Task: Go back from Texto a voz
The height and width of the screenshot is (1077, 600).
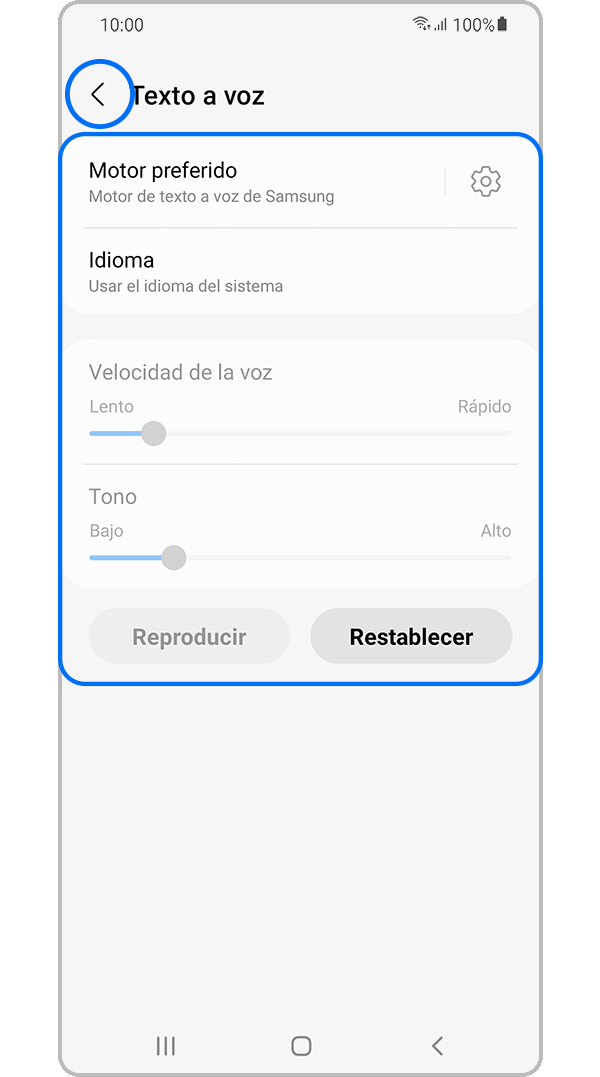Action: (x=98, y=95)
